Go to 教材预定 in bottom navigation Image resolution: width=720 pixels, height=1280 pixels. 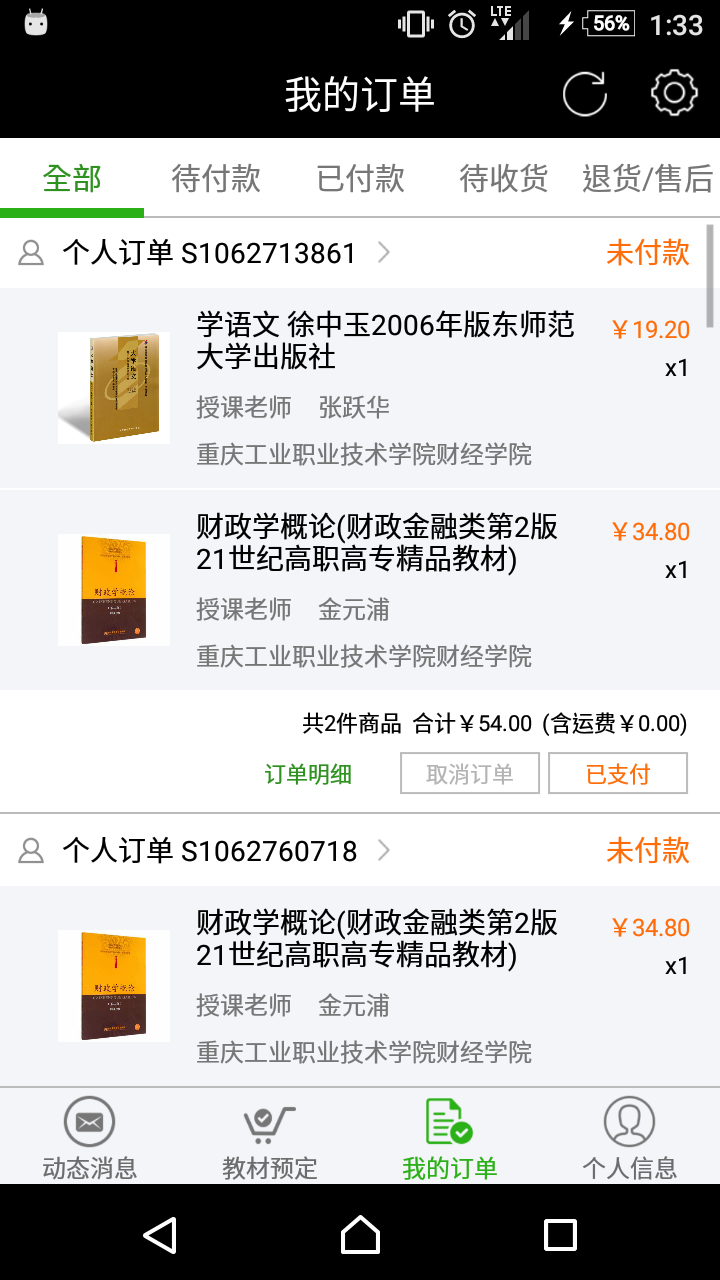coord(270,1137)
